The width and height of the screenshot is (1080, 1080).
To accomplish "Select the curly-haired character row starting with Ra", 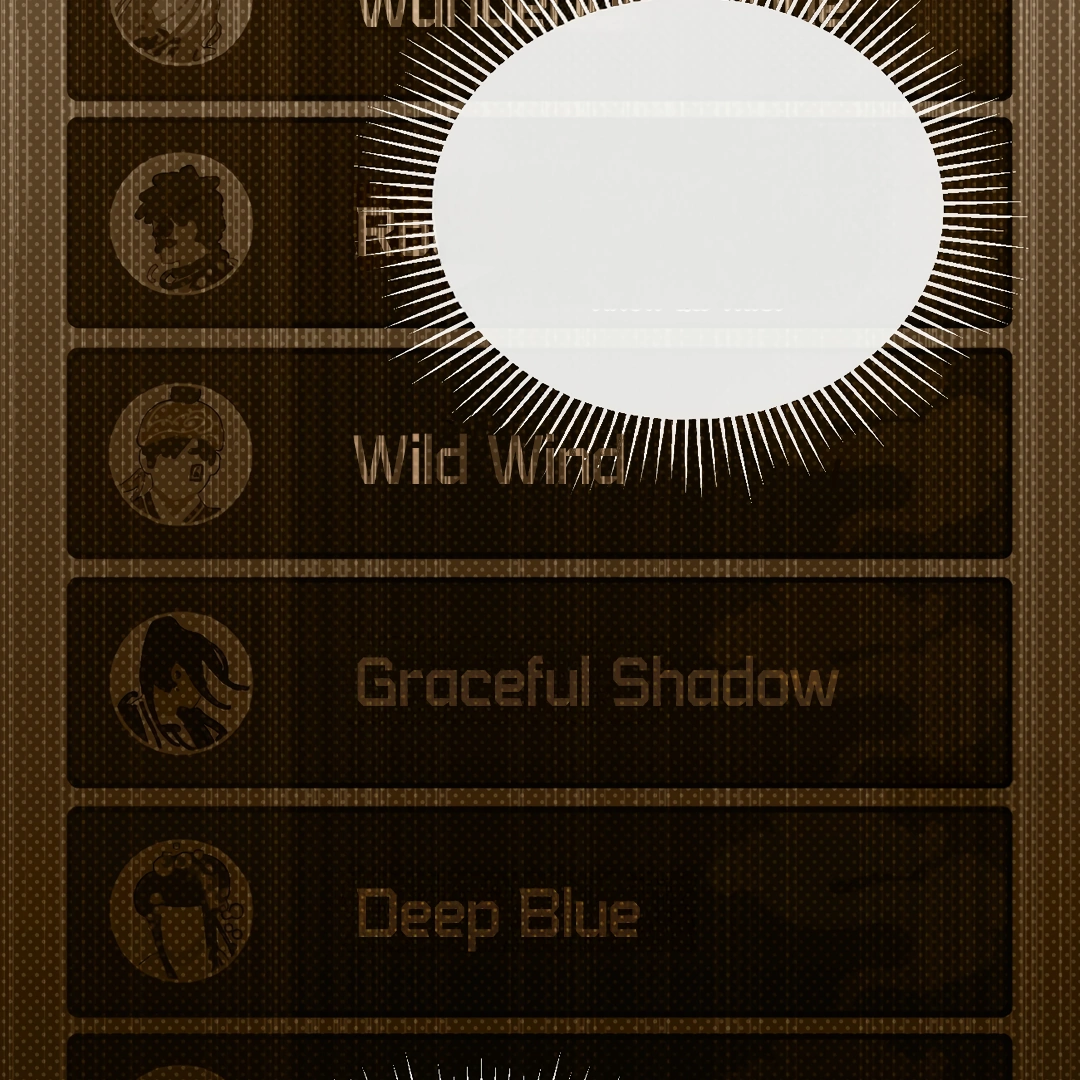I will [x=250, y=225].
